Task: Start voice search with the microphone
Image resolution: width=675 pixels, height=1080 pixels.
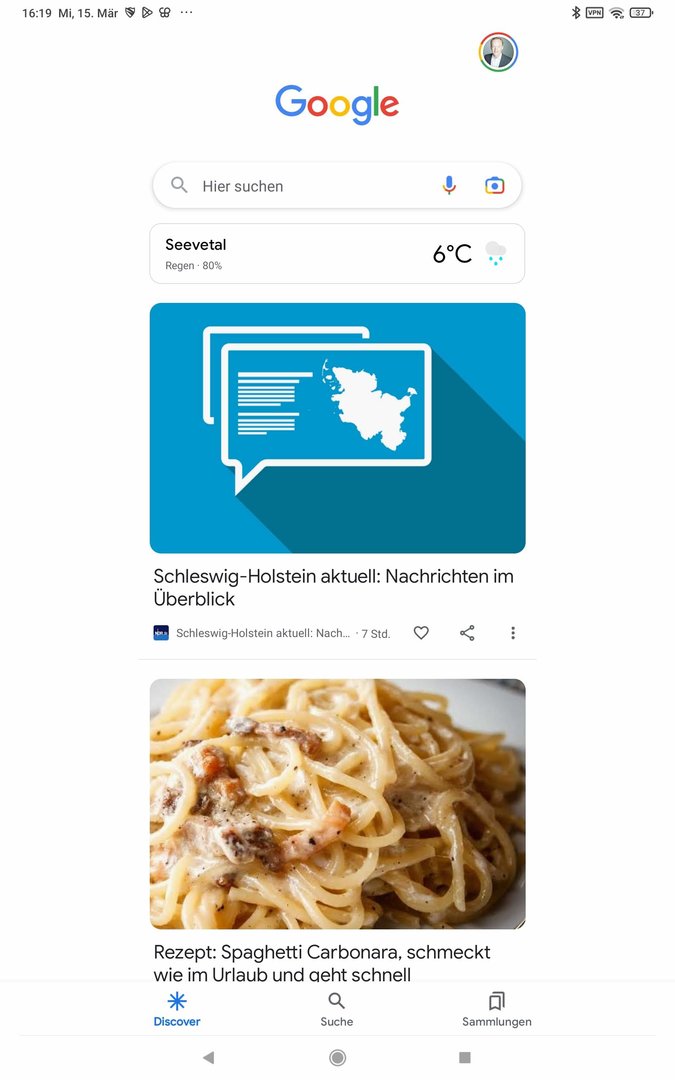Action: click(449, 185)
